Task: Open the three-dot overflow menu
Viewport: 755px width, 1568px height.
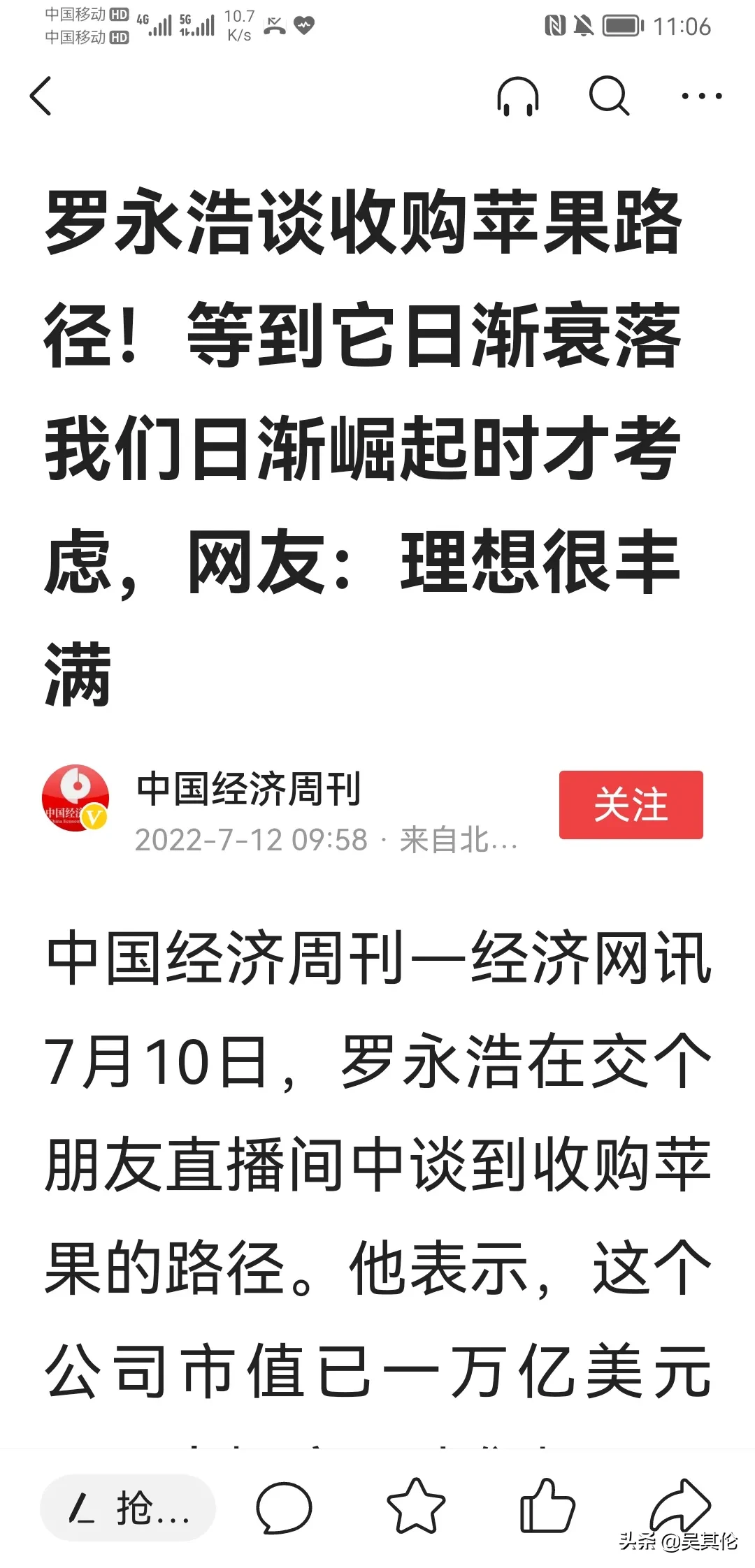Action: (x=701, y=96)
